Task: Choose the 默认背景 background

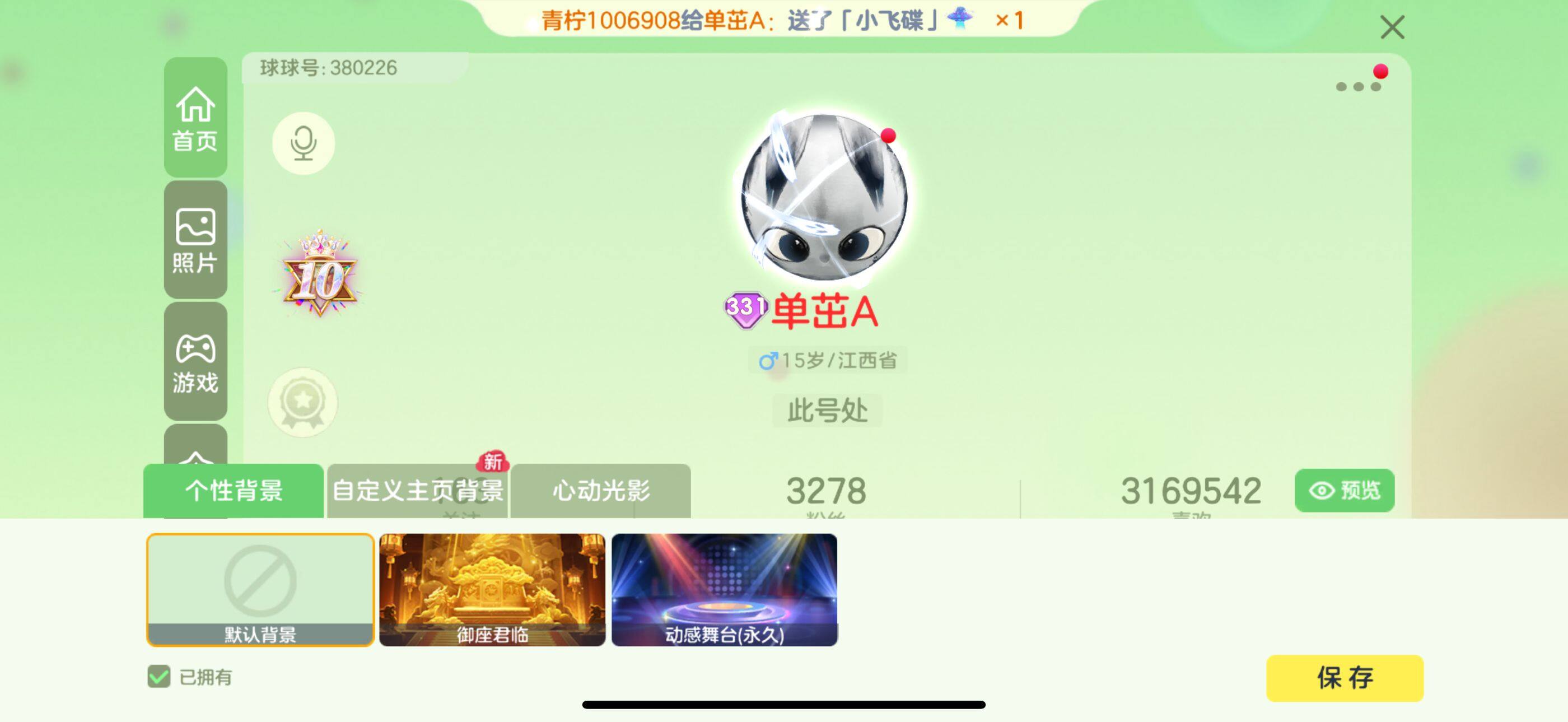Action: (x=260, y=589)
